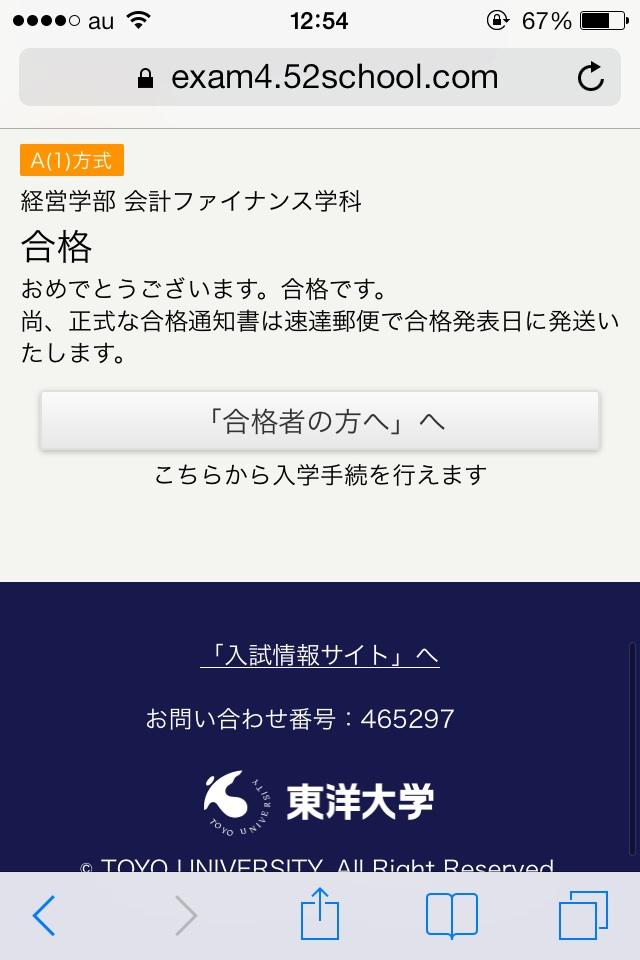This screenshot has width=640, height=960.
Task: Reload the current page
Action: 591,78
